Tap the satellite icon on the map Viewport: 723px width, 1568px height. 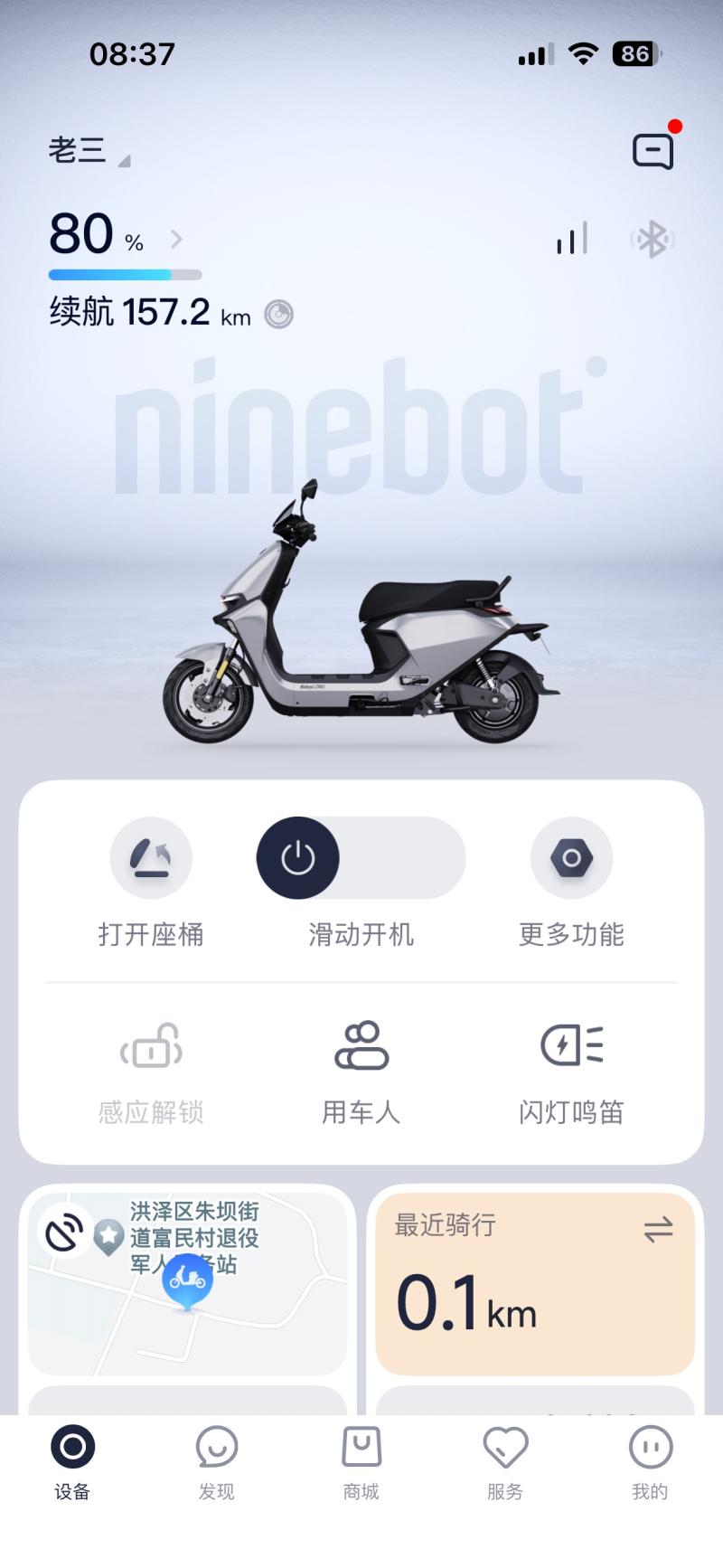tap(65, 1233)
